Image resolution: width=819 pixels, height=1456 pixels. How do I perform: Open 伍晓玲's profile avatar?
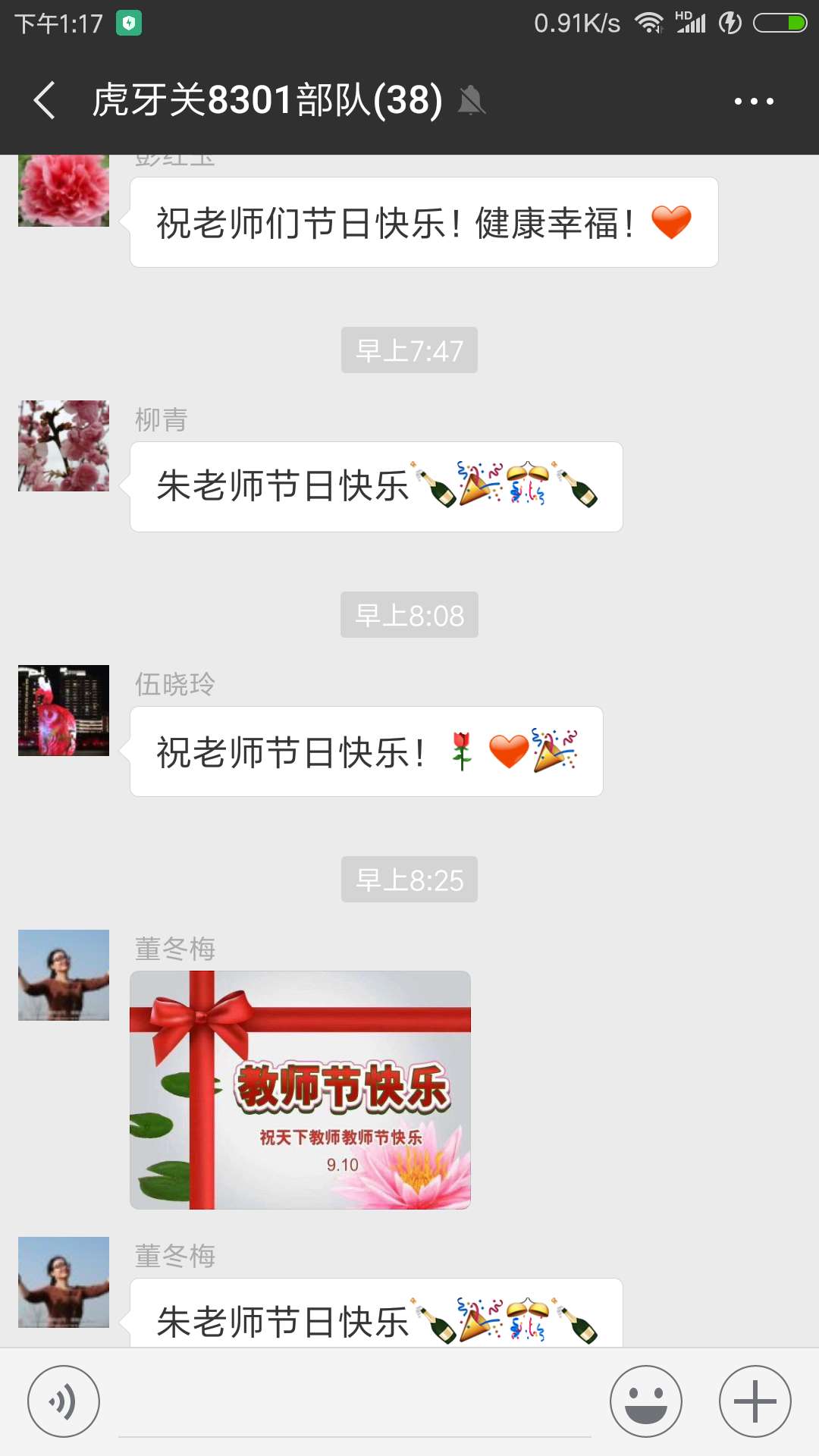(x=63, y=711)
